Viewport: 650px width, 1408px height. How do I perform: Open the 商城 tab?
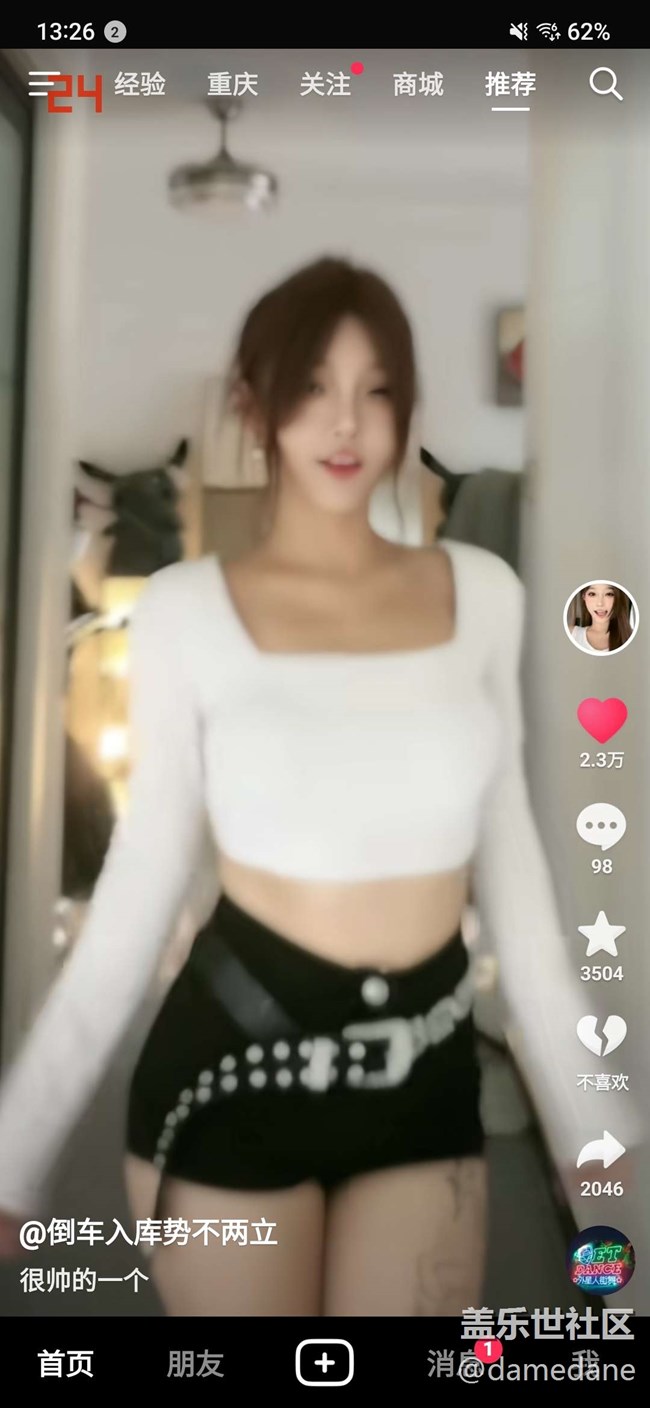pyautogui.click(x=418, y=84)
